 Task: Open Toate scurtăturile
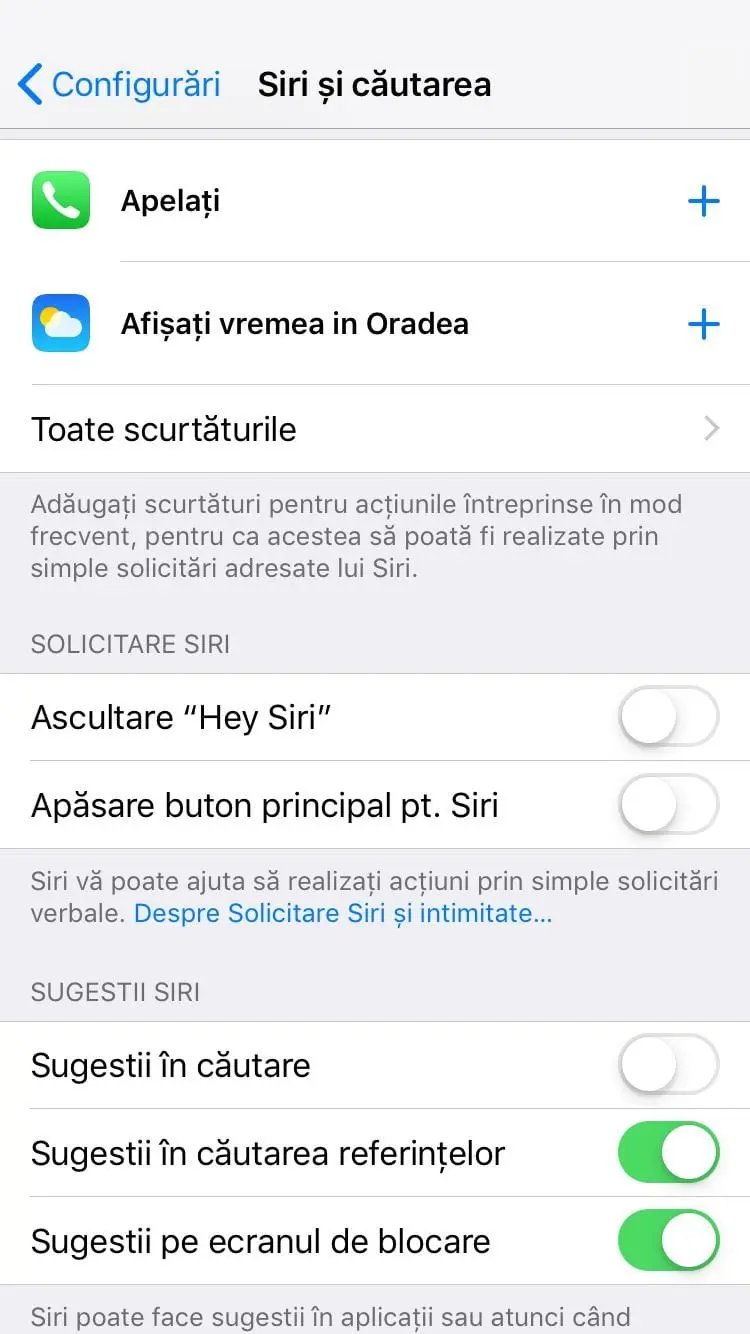(x=375, y=429)
